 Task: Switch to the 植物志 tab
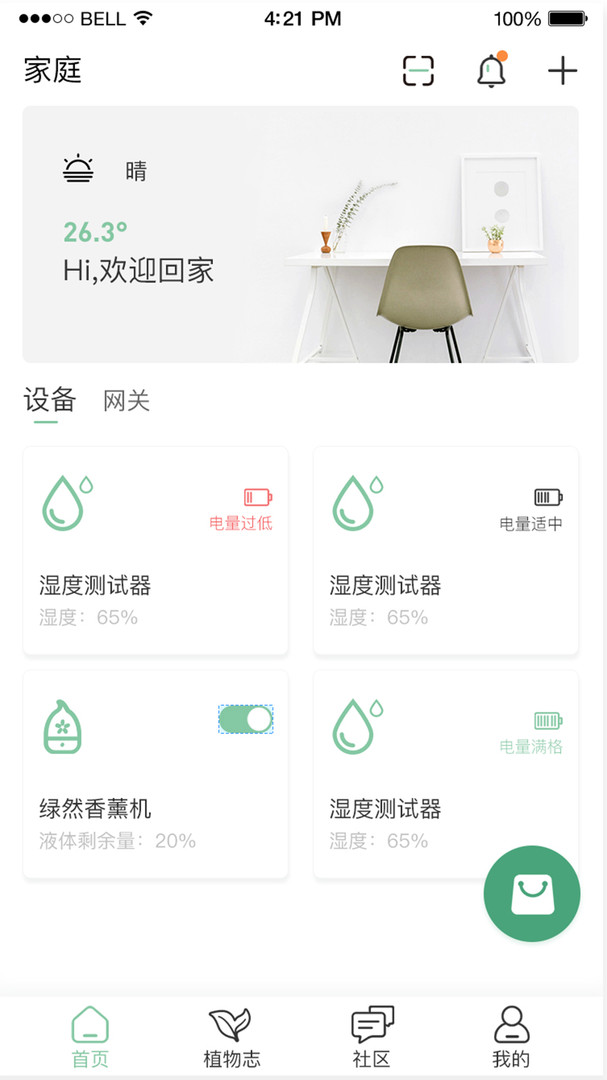point(232,1037)
